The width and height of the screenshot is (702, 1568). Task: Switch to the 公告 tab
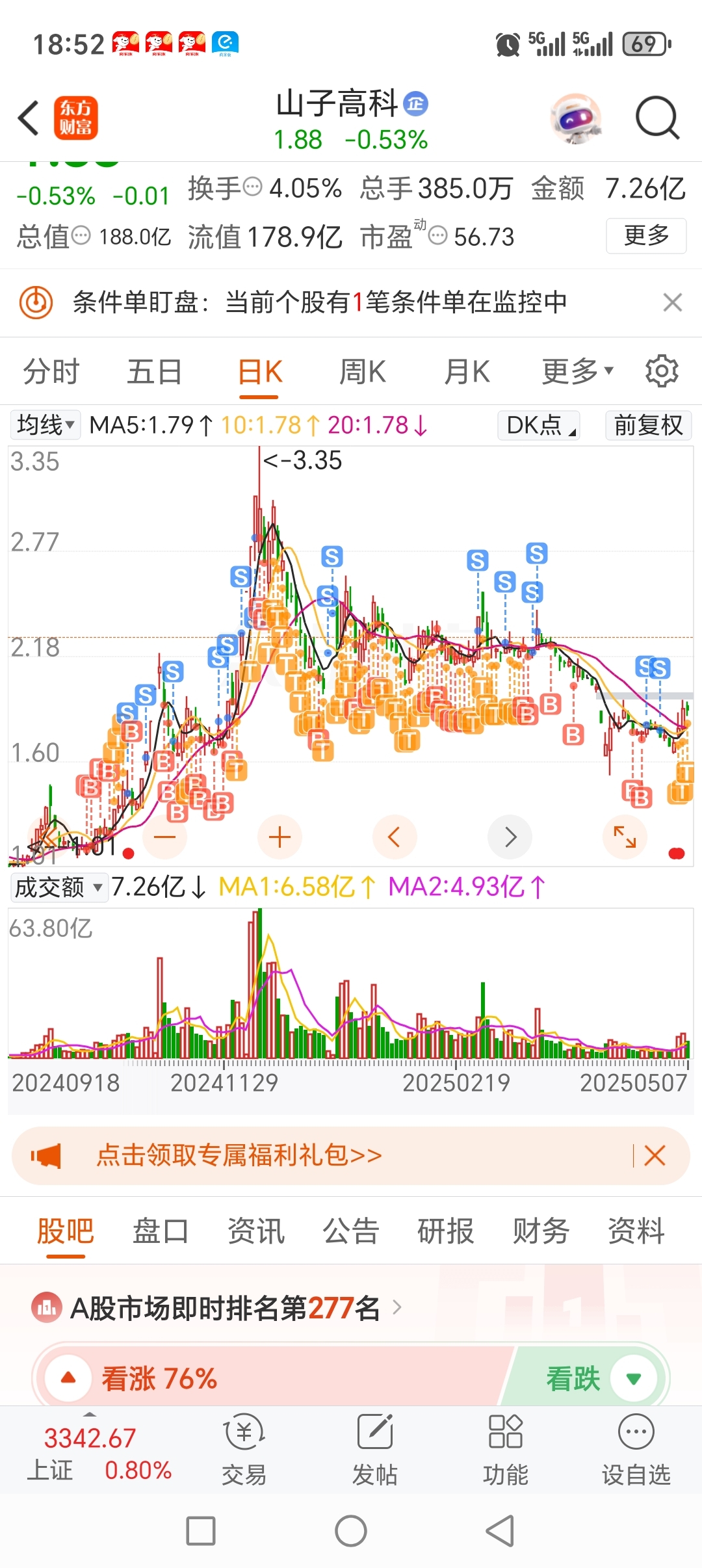tap(350, 1231)
